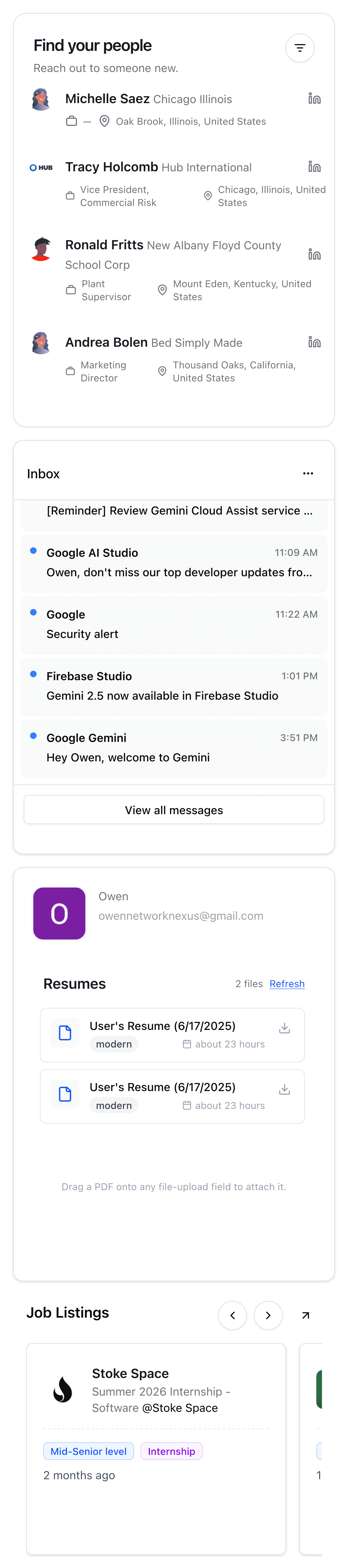Open the Inbox three-dot menu
Image resolution: width=348 pixels, height=1568 pixels.
308,474
